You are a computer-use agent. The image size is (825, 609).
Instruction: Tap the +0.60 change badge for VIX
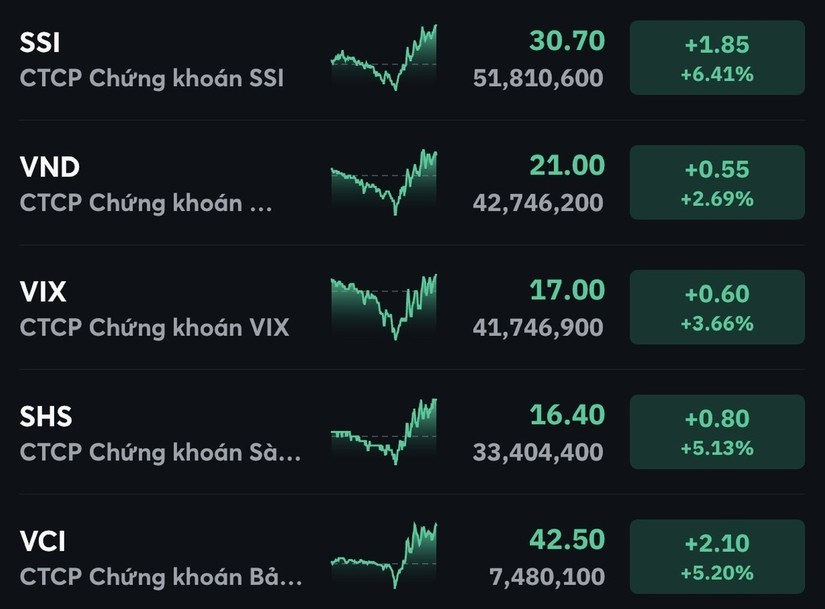pos(717,308)
